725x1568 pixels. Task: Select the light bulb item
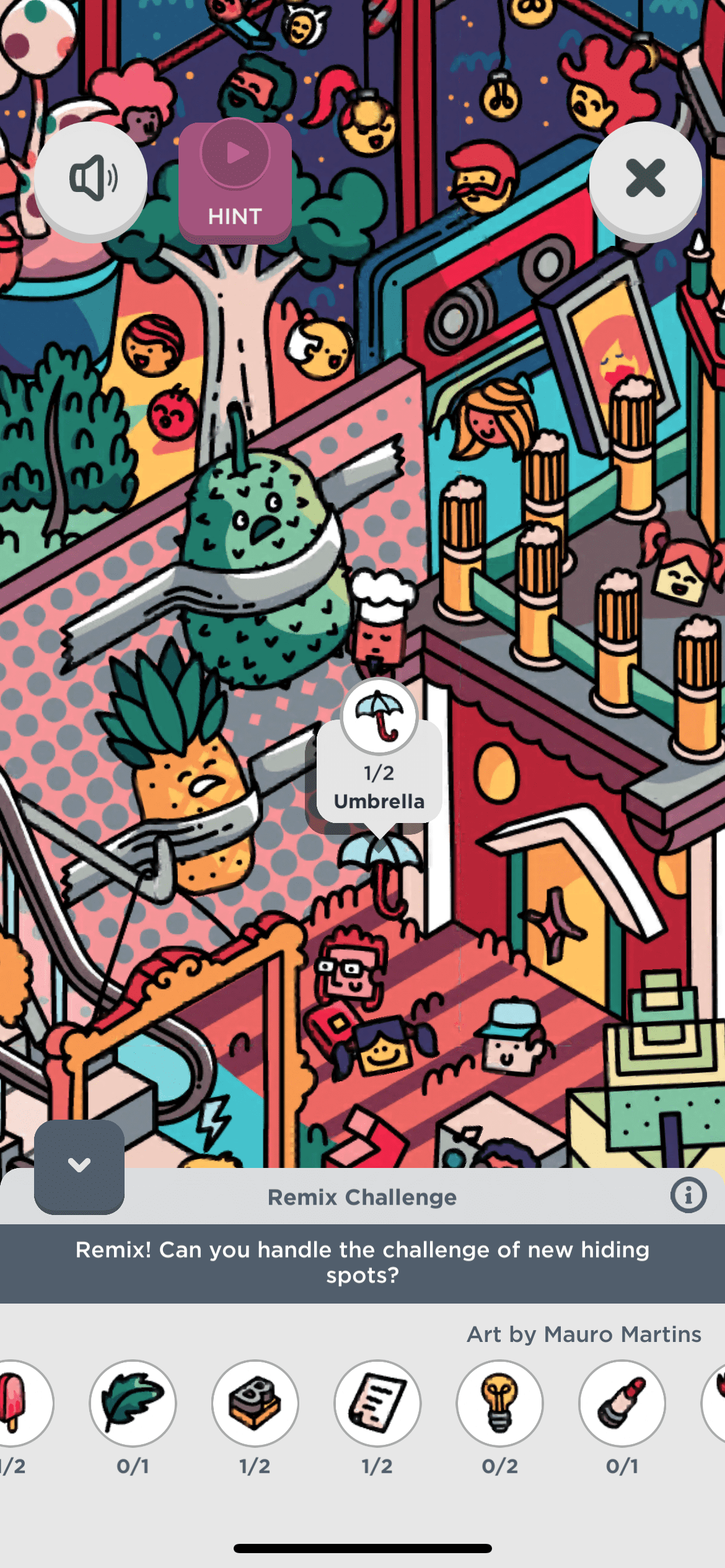pyautogui.click(x=499, y=1403)
